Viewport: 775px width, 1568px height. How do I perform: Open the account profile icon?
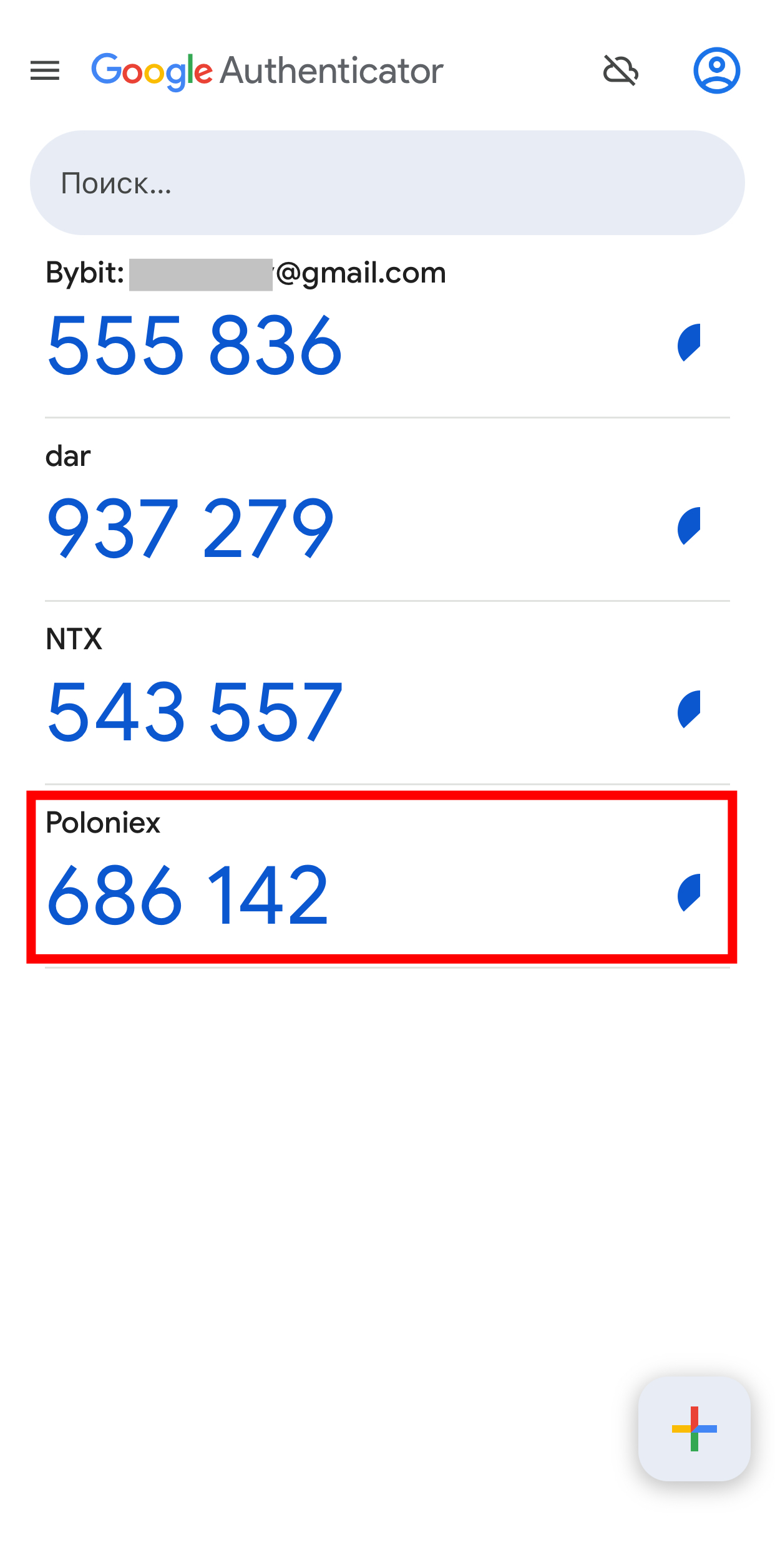tap(716, 70)
